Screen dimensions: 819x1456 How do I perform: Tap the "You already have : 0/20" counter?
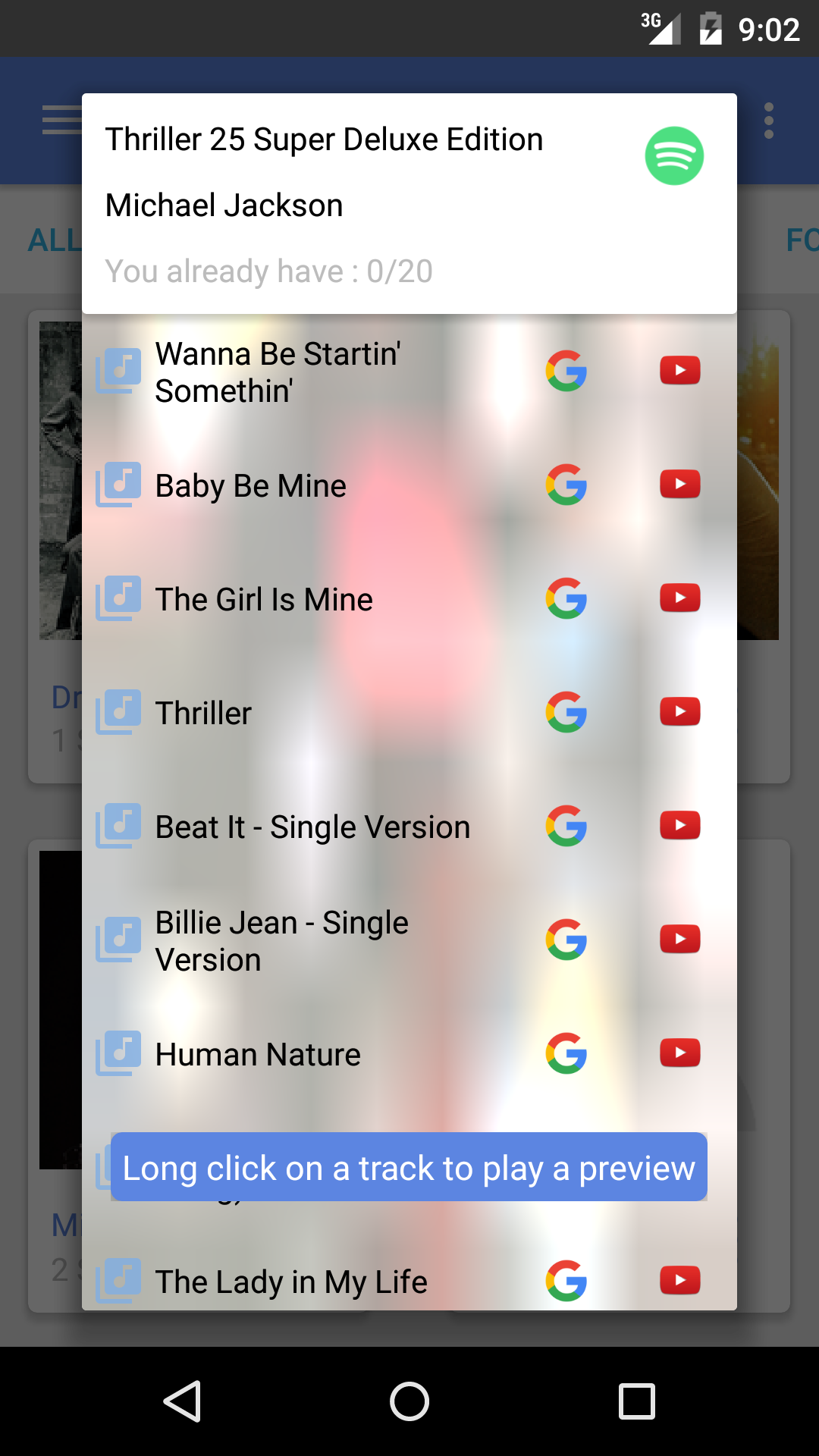(269, 271)
